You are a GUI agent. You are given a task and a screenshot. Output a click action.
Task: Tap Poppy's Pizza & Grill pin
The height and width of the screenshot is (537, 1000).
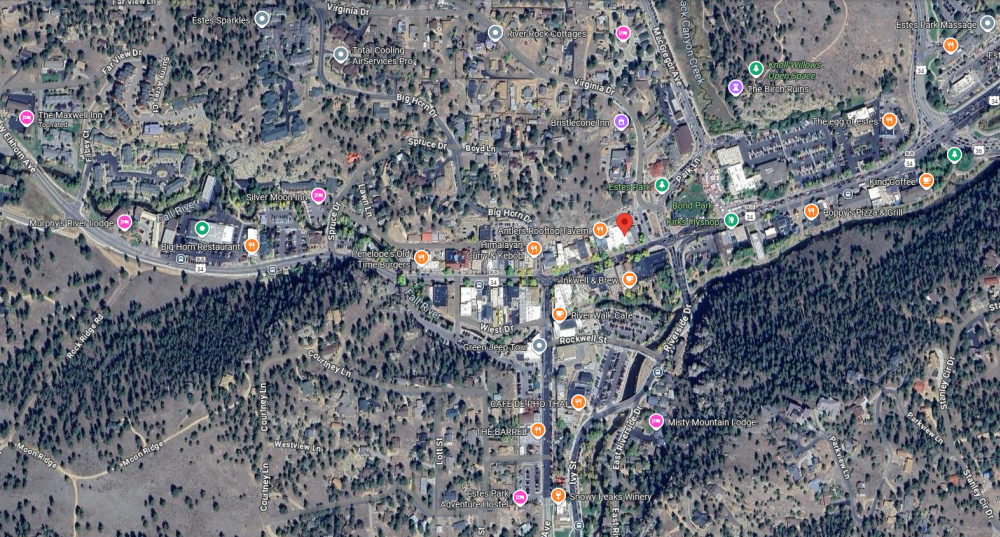pos(811,211)
